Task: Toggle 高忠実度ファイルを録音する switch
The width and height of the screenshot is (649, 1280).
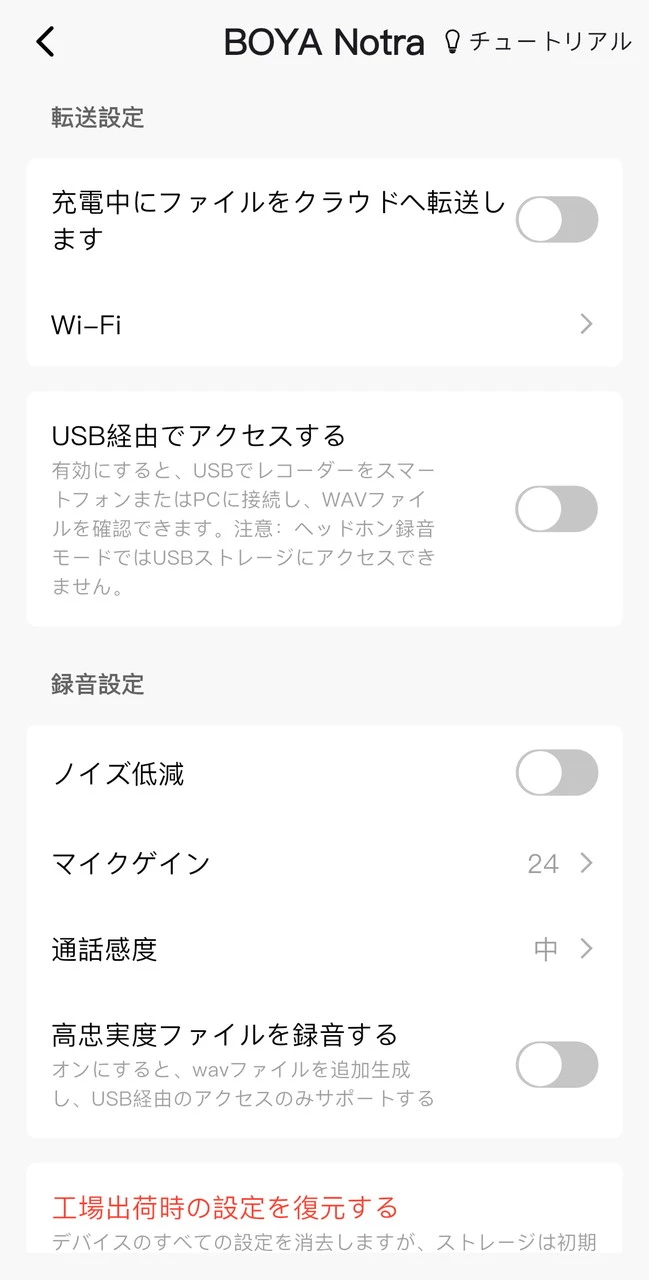Action: coord(556,1065)
